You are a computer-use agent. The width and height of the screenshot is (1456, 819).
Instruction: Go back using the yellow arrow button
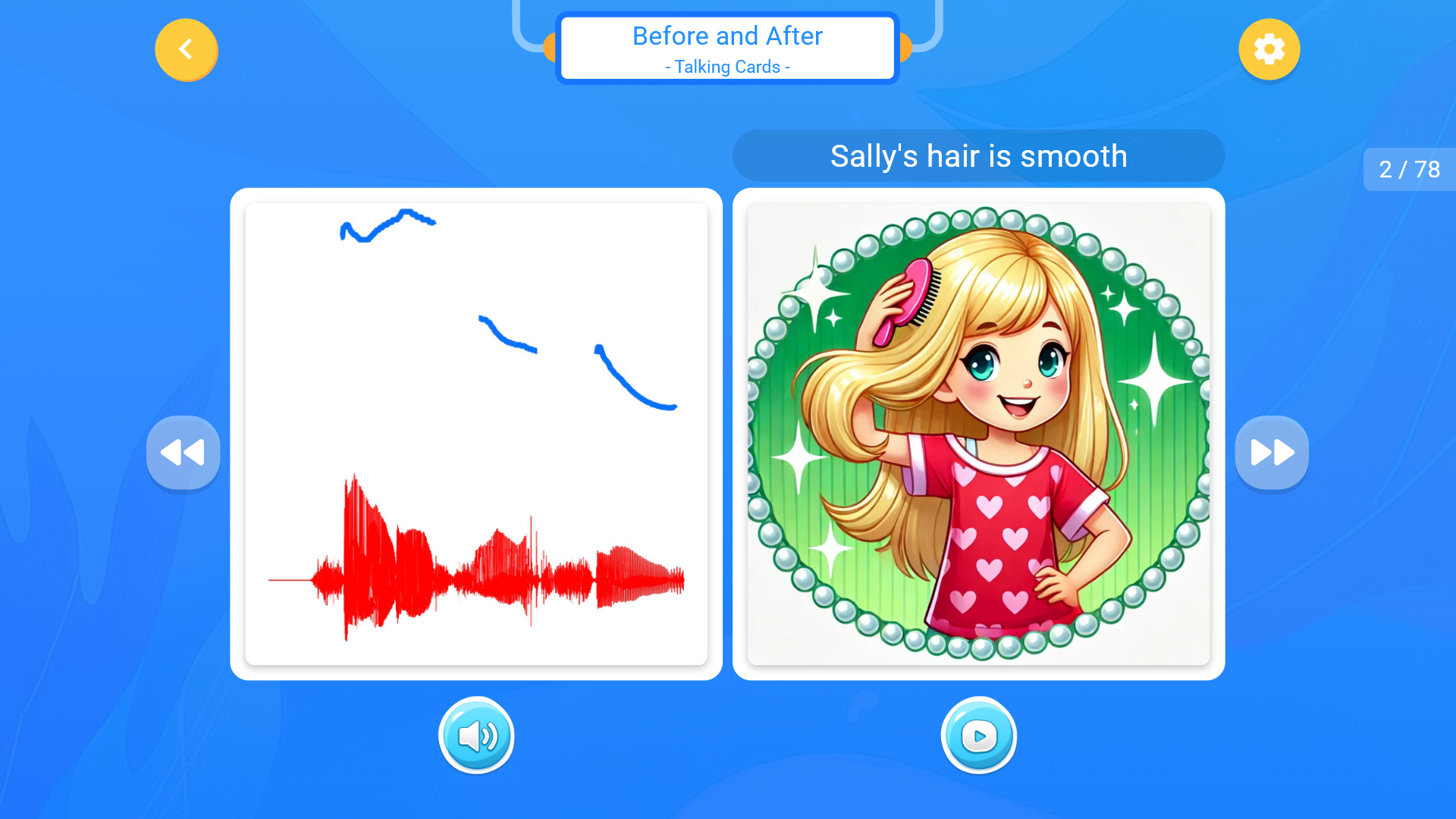186,50
